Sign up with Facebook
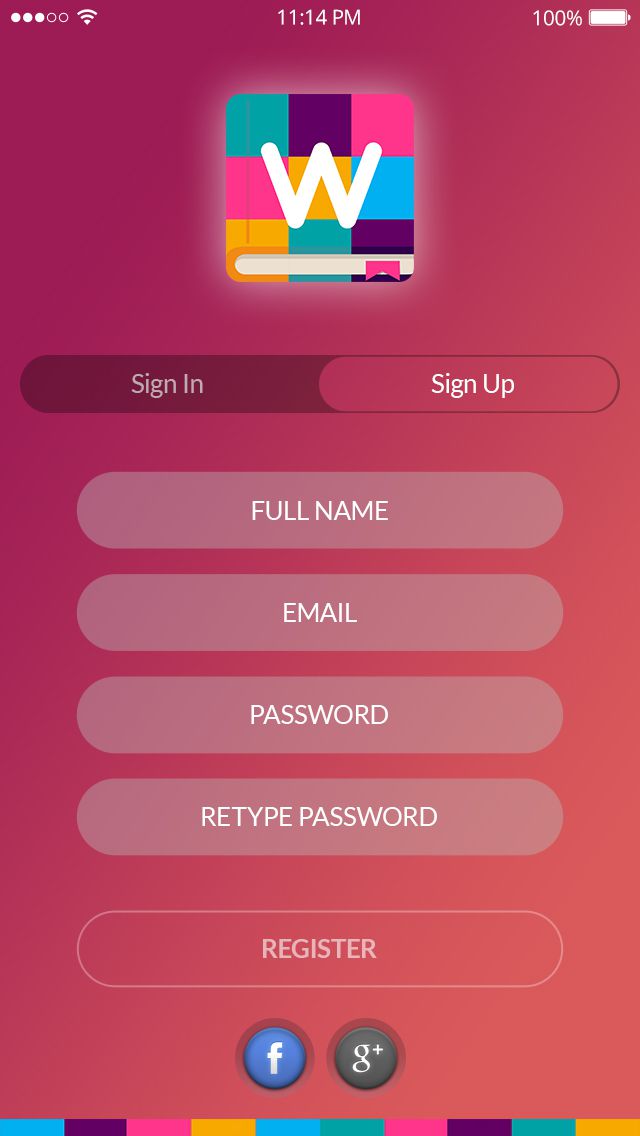This screenshot has width=640, height=1136. point(274,1058)
